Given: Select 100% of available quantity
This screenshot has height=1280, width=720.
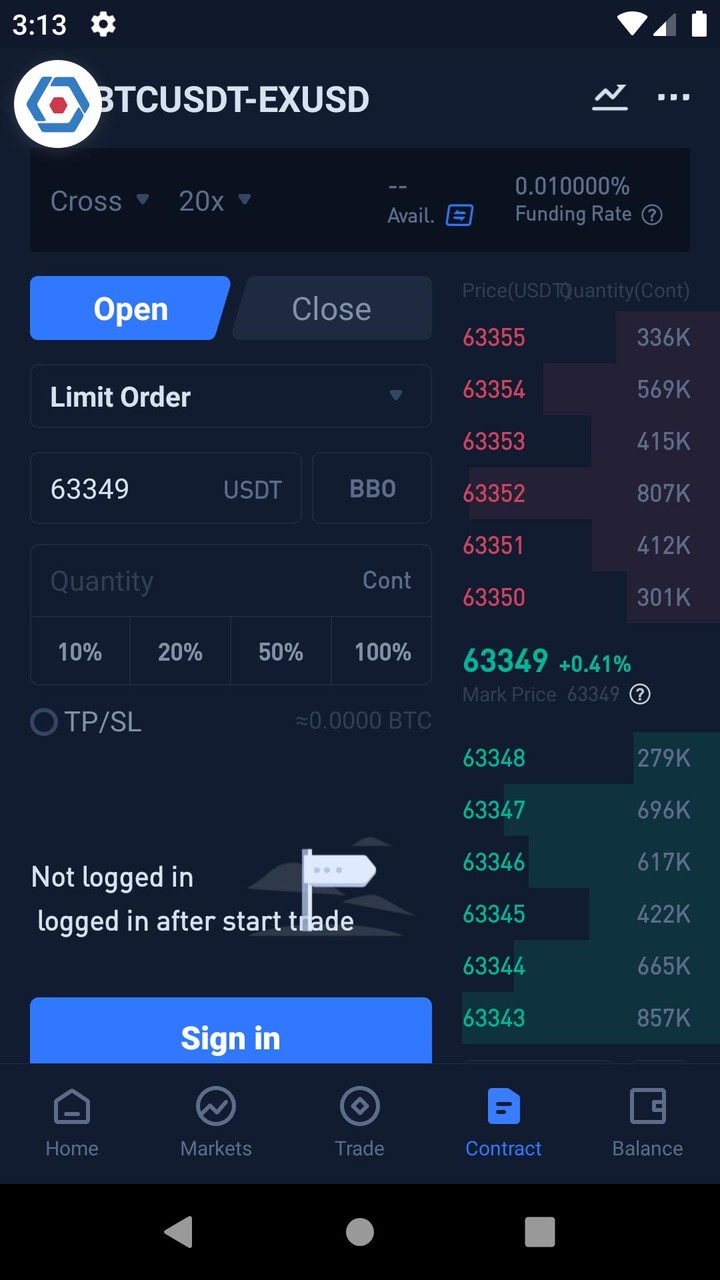Looking at the screenshot, I should (382, 652).
